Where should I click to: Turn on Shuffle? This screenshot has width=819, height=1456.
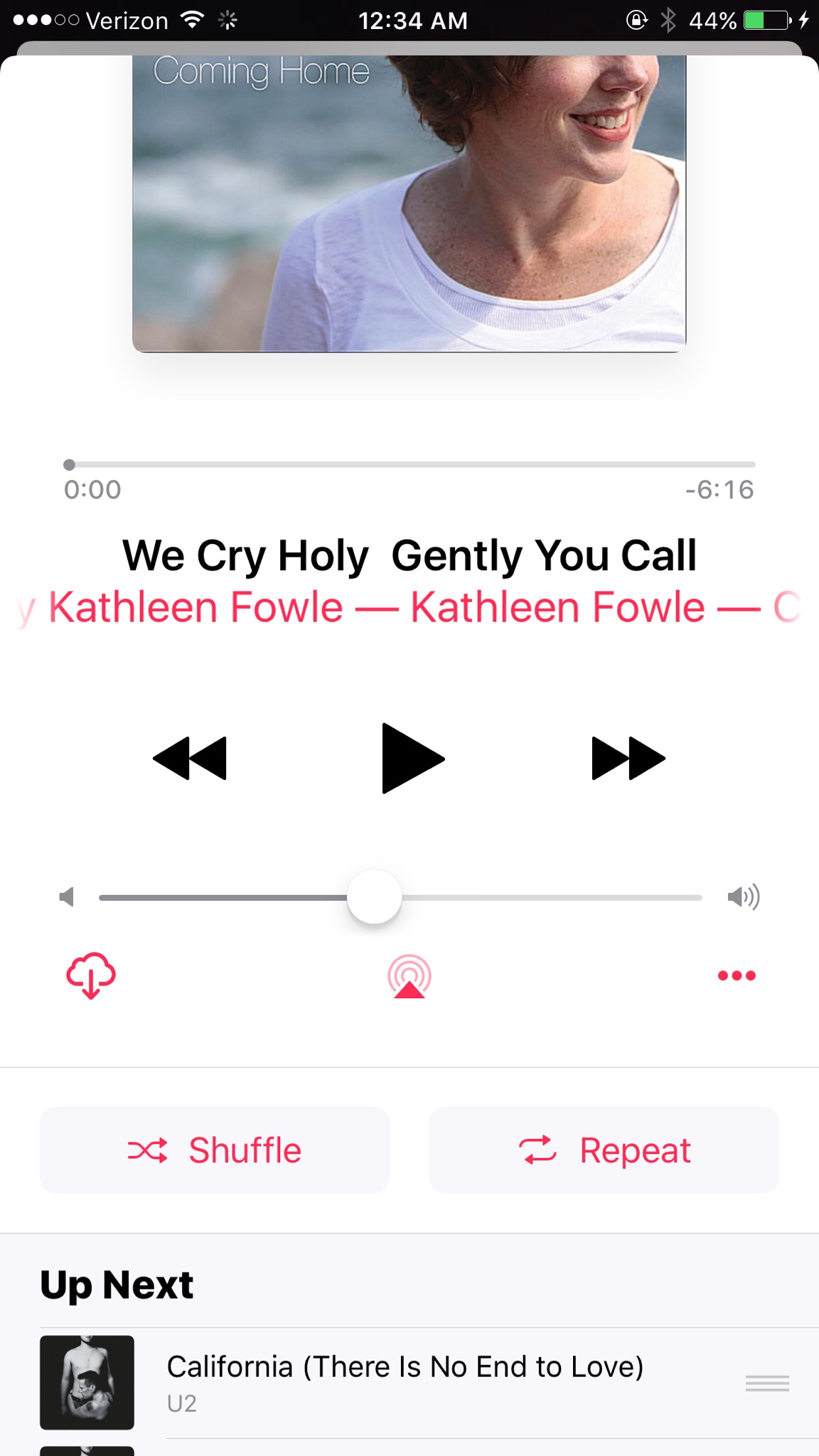214,1150
